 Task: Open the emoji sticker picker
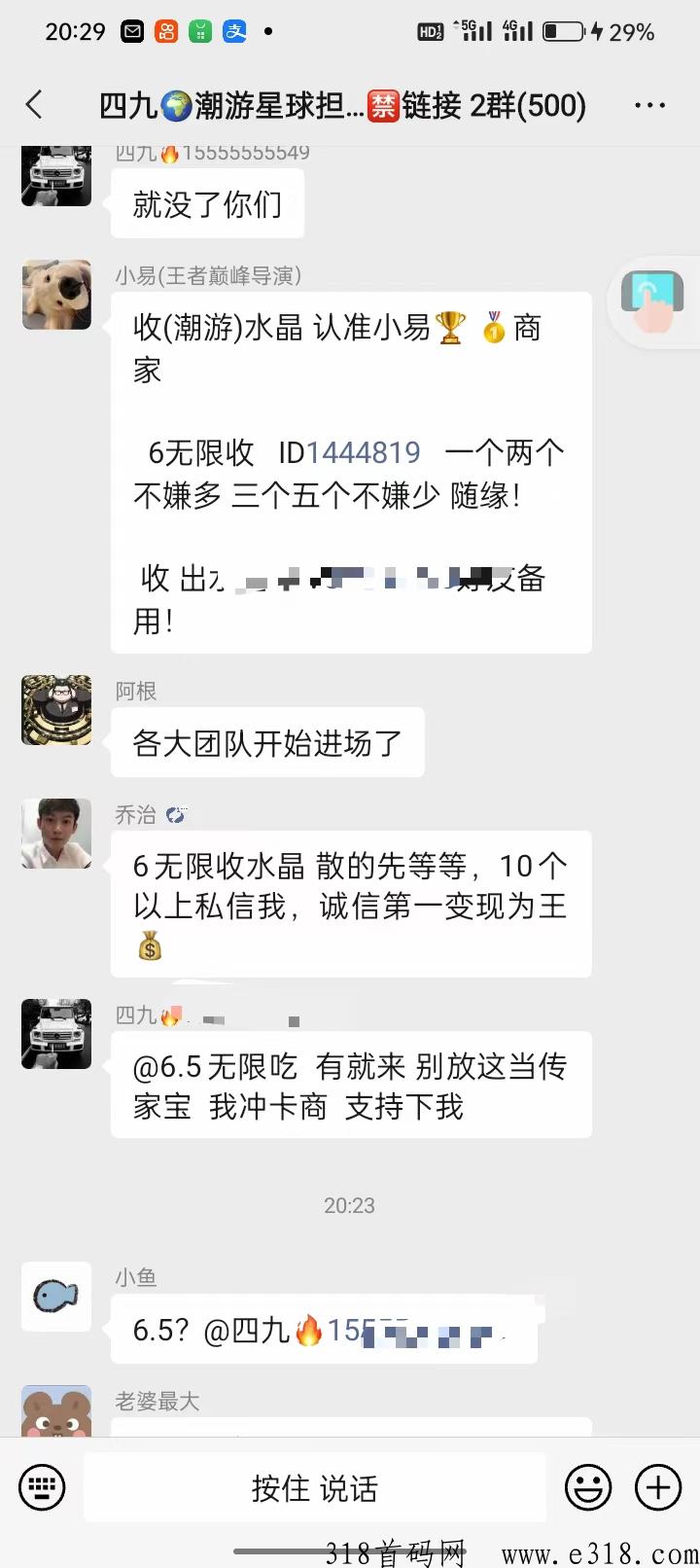tap(588, 1487)
